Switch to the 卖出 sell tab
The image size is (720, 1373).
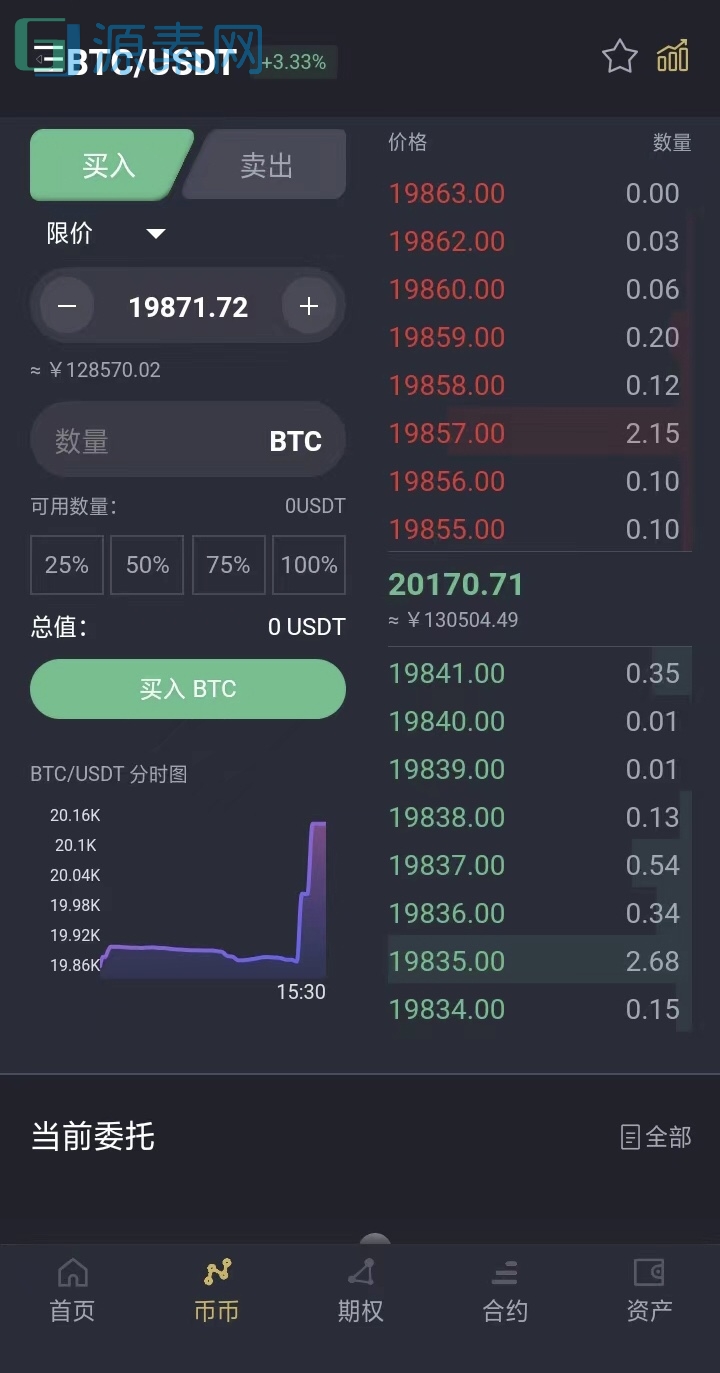265,165
